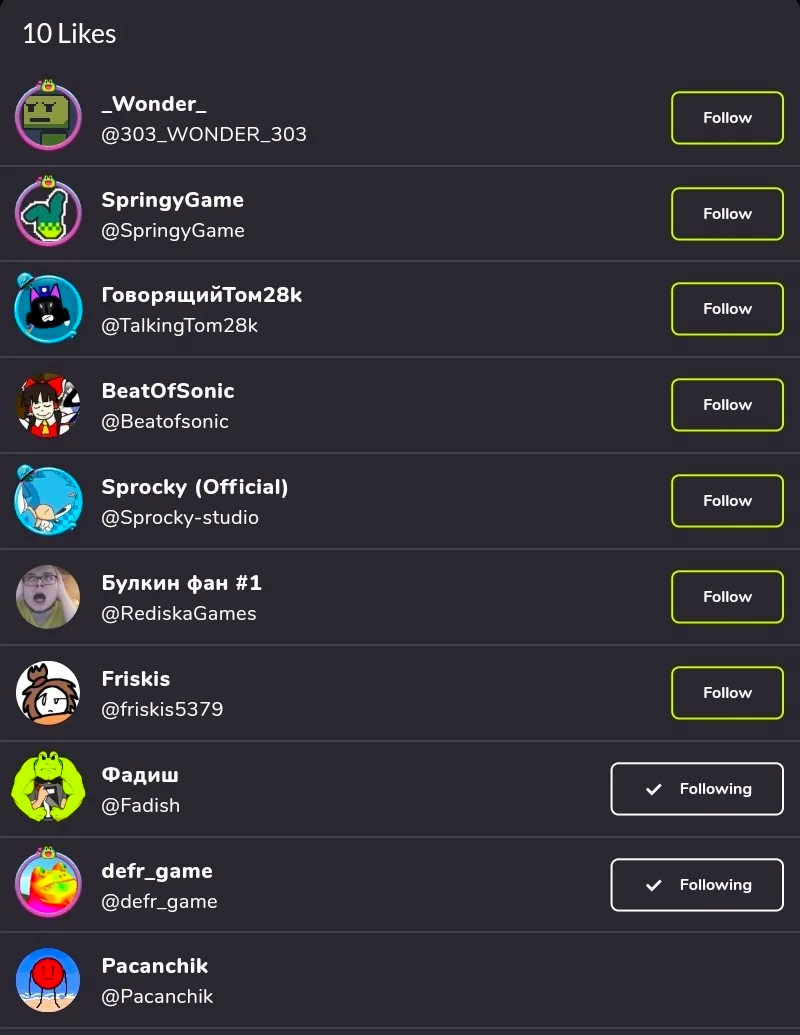Visit the @Fadish profile via its avatar
800x1035 pixels.
(48, 789)
